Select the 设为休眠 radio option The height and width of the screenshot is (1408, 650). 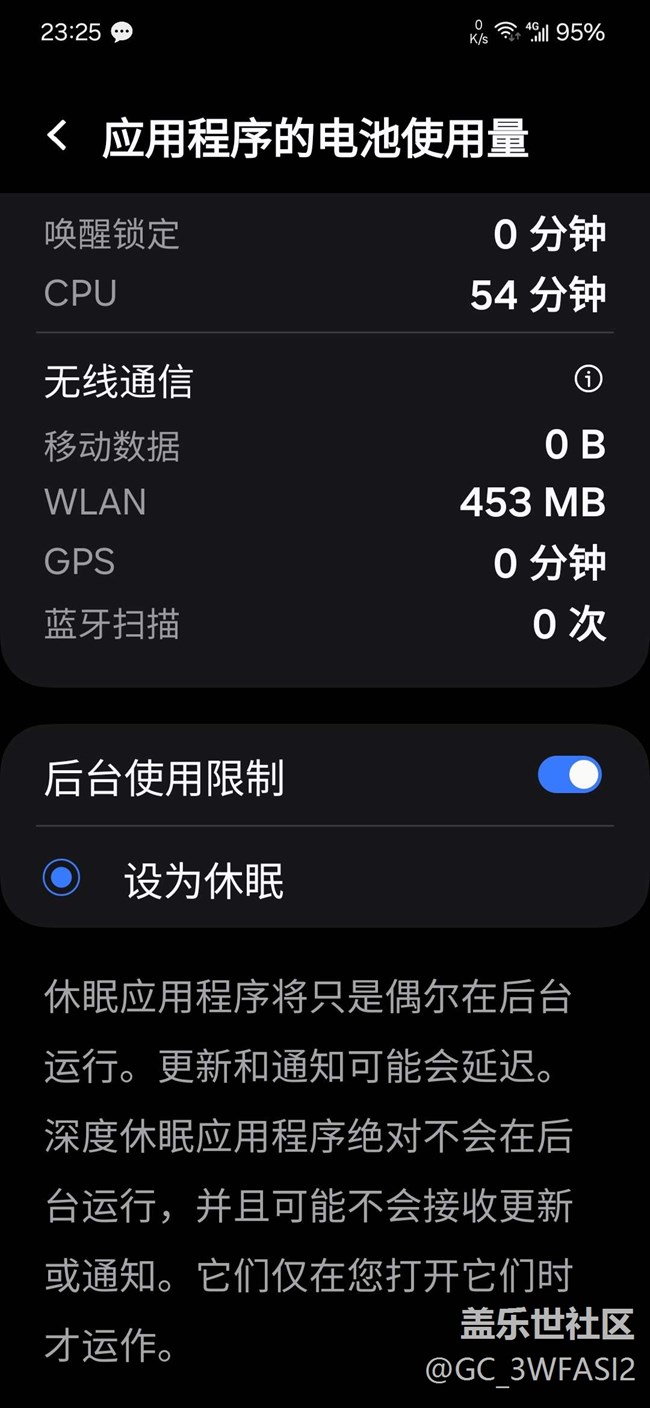pyautogui.click(x=62, y=879)
